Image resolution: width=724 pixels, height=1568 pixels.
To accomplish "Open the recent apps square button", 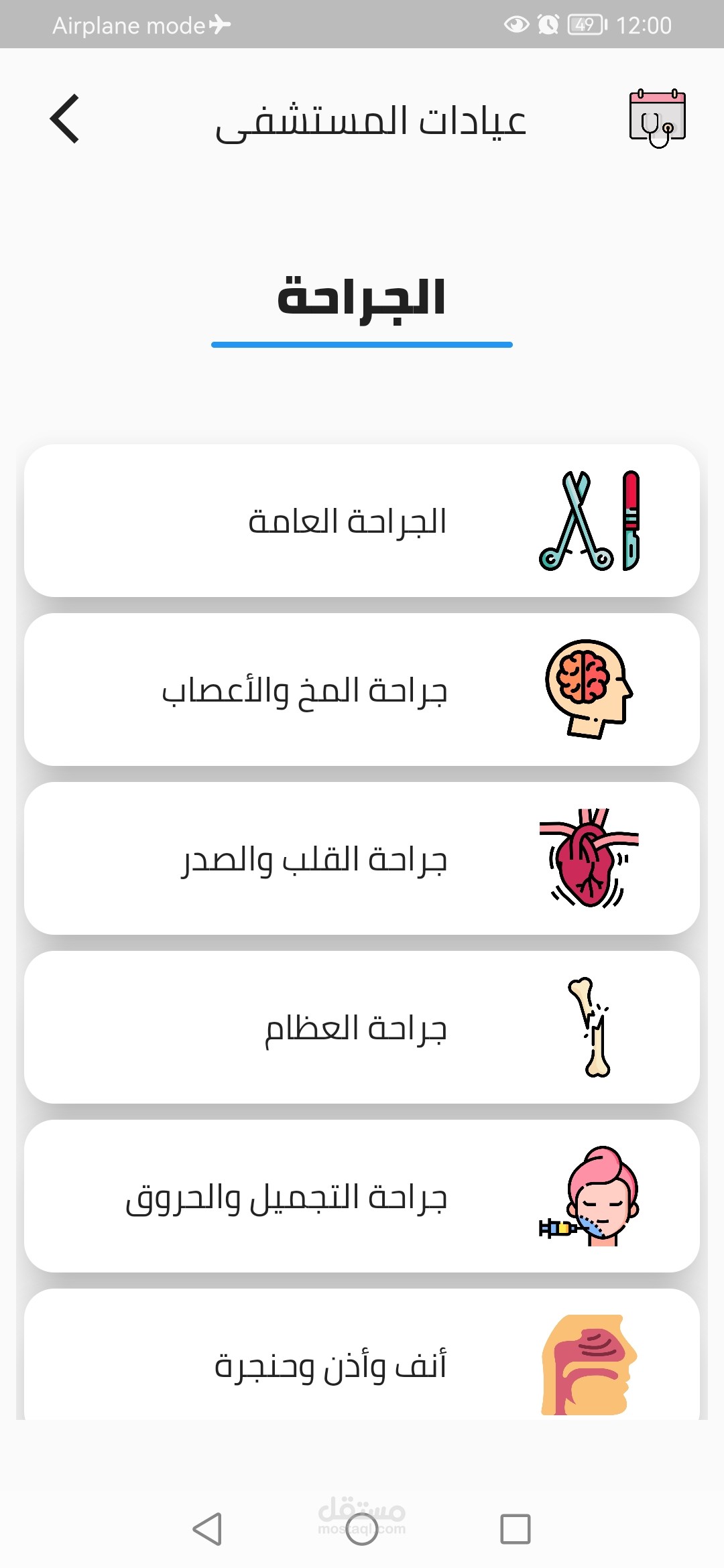I will (515, 1529).
